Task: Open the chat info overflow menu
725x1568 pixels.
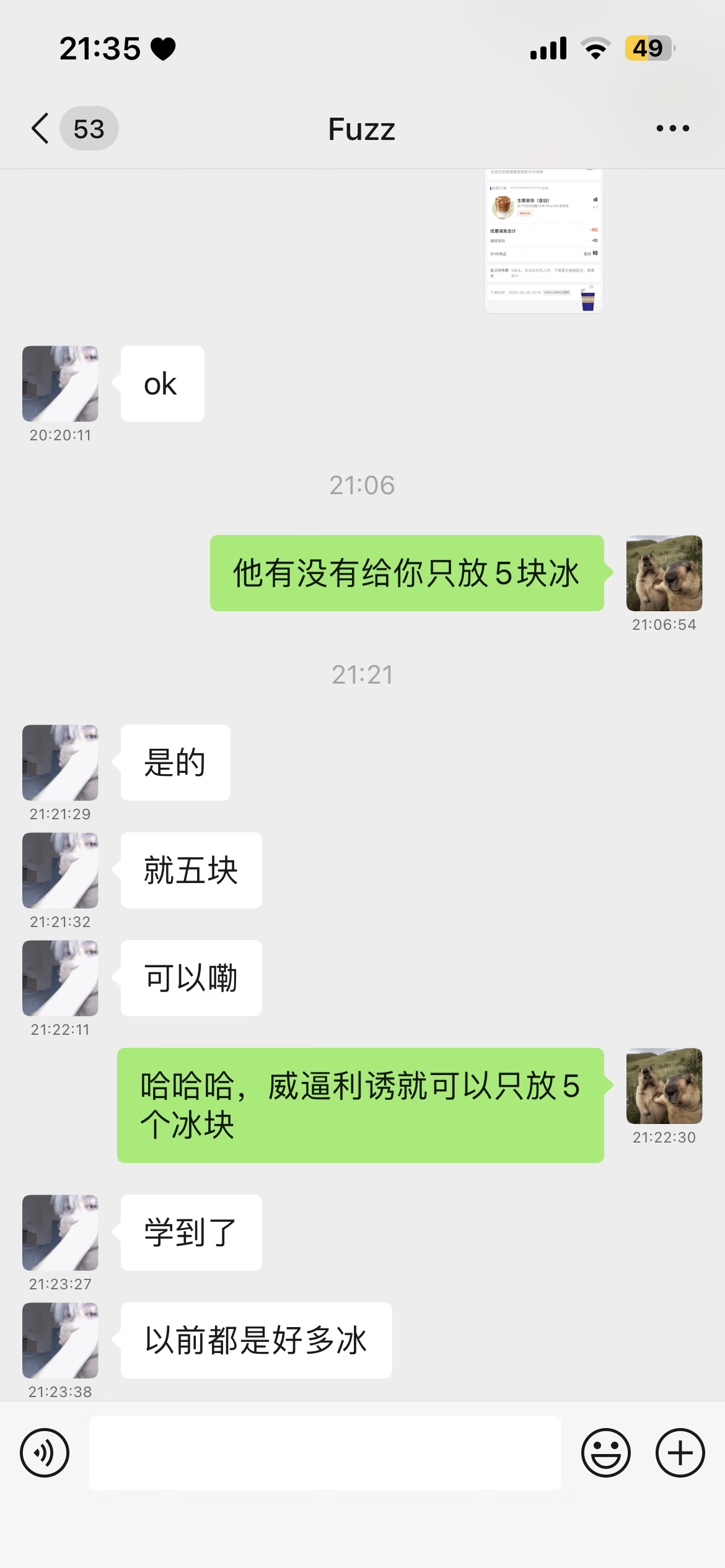Action: click(x=672, y=129)
